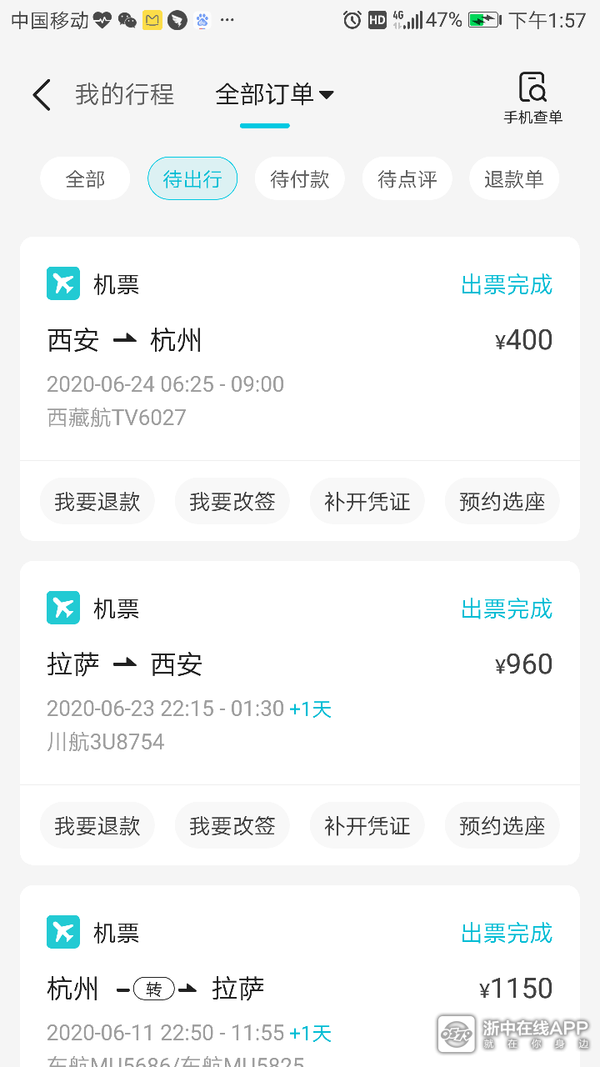Get 补开凭证 for the 拉萨–西安 ticket
The height and width of the screenshot is (1067, 600).
[x=367, y=826]
